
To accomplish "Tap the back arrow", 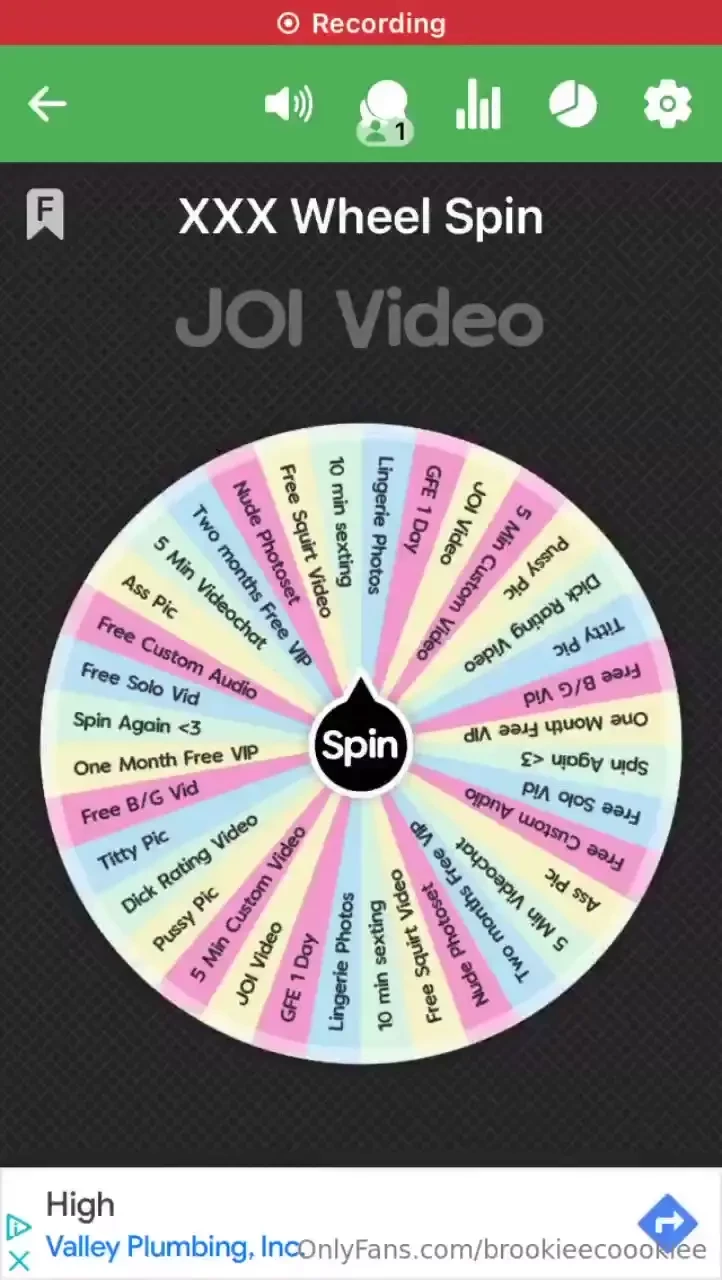I will pyautogui.click(x=47, y=104).
